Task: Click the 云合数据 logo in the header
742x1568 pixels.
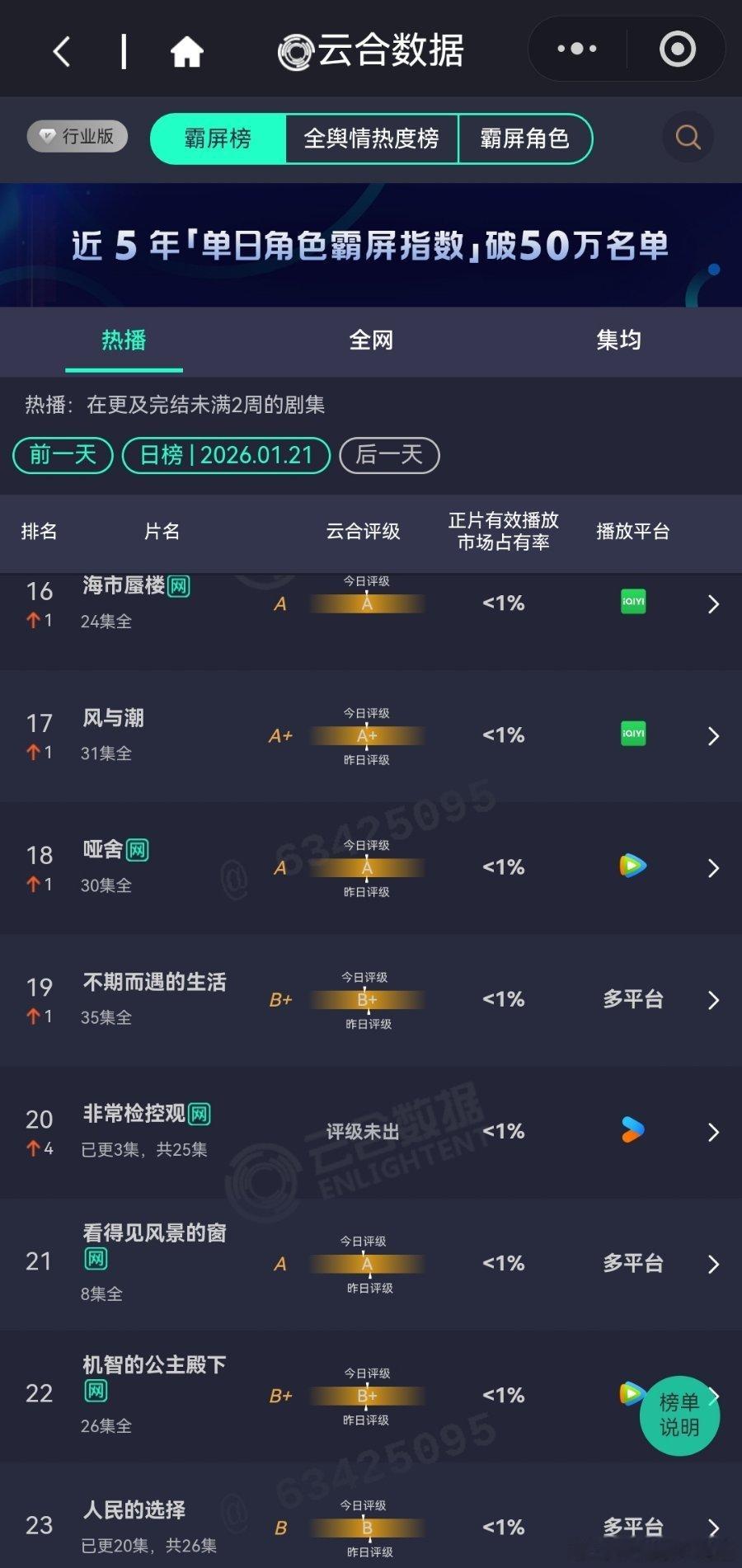Action: pyautogui.click(x=371, y=49)
